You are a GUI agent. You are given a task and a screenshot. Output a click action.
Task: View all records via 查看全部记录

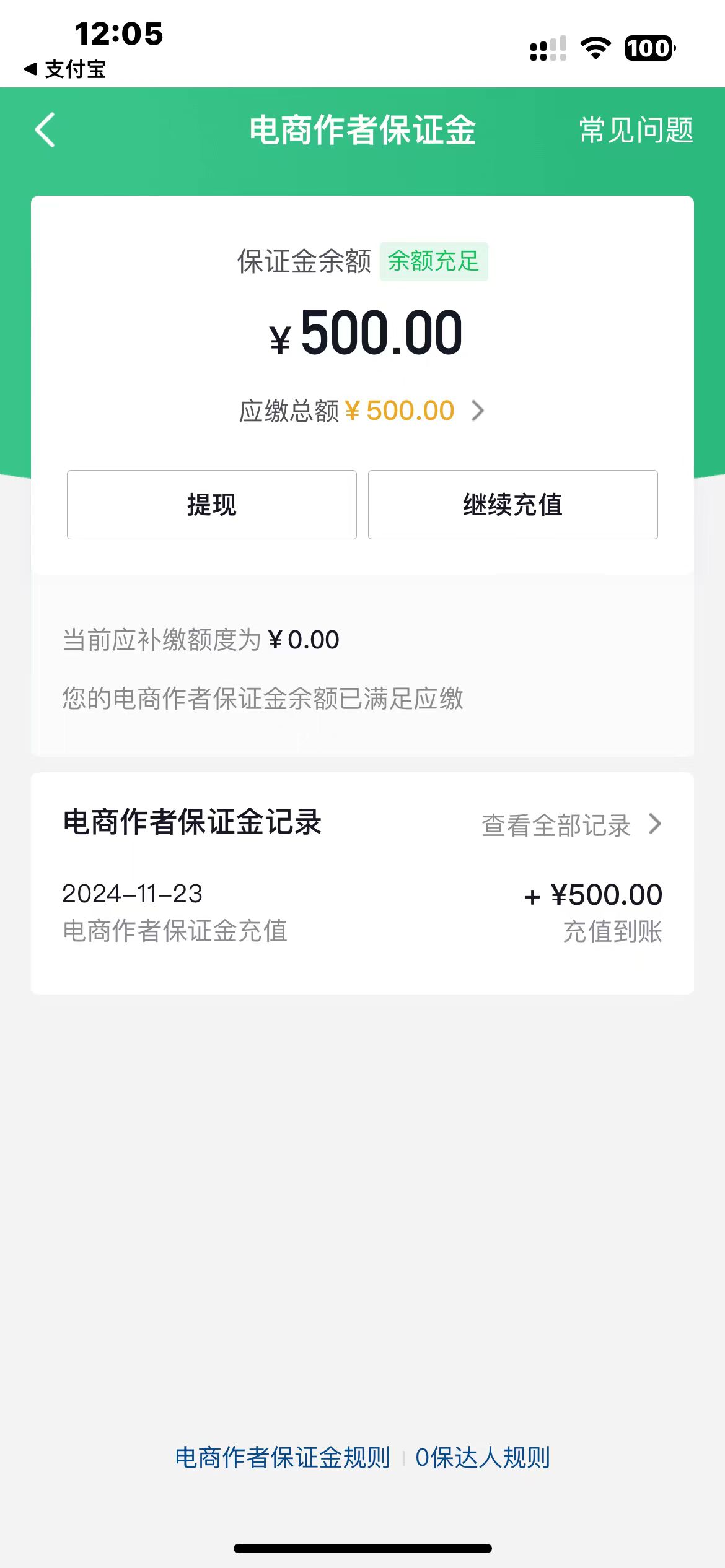pos(570,825)
